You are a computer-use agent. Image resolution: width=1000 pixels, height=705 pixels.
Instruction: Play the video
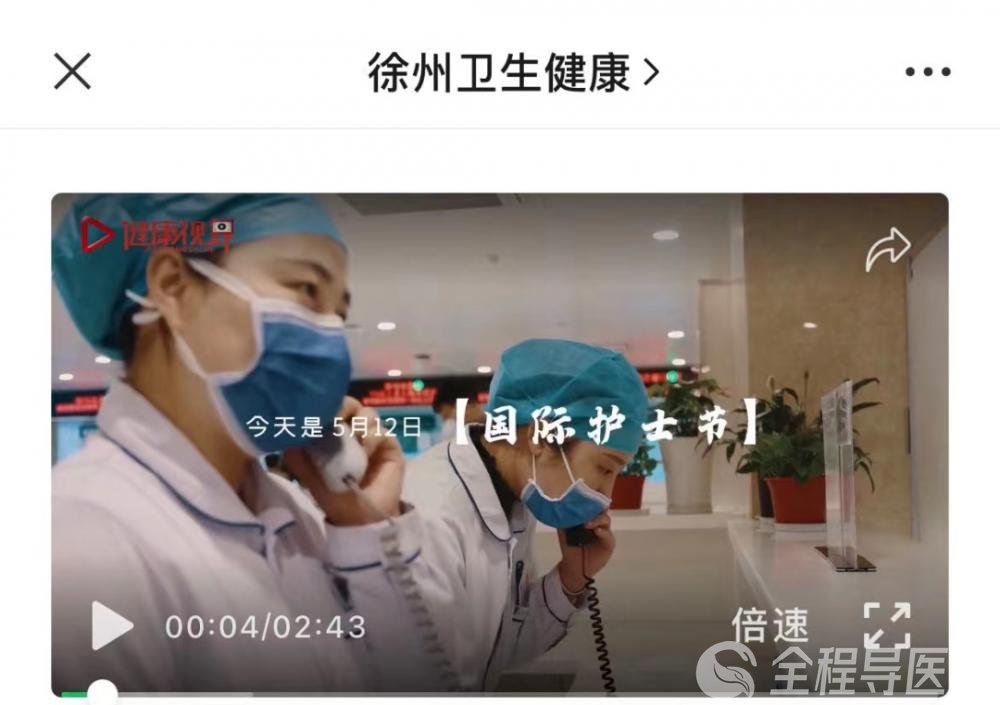(x=112, y=626)
